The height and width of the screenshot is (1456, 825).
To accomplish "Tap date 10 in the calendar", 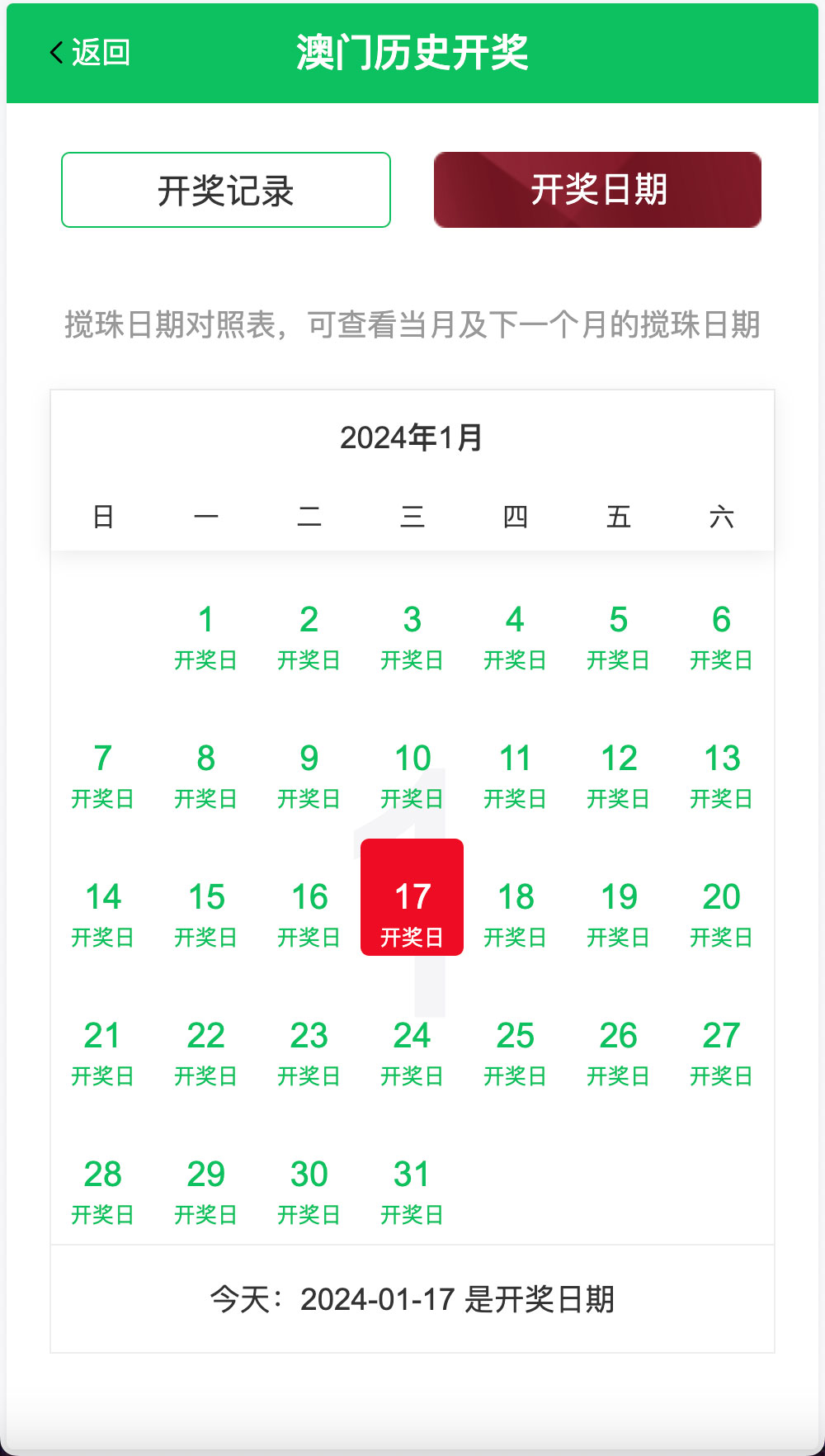I will coord(412,774).
